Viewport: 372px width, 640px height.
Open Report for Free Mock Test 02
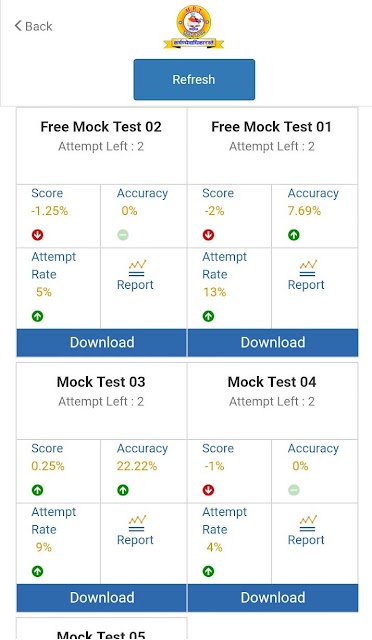pos(135,276)
